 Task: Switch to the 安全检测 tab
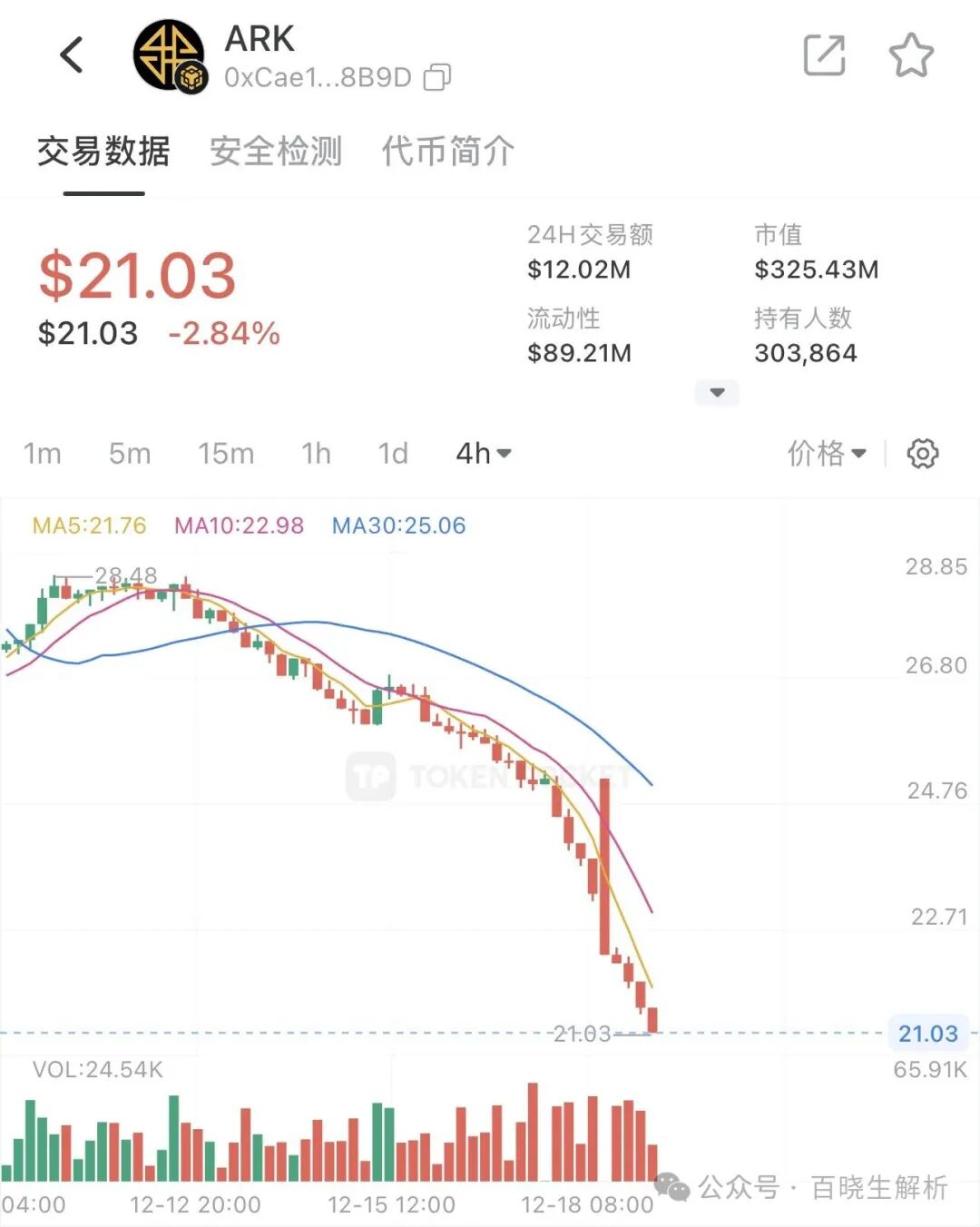pyautogui.click(x=276, y=152)
